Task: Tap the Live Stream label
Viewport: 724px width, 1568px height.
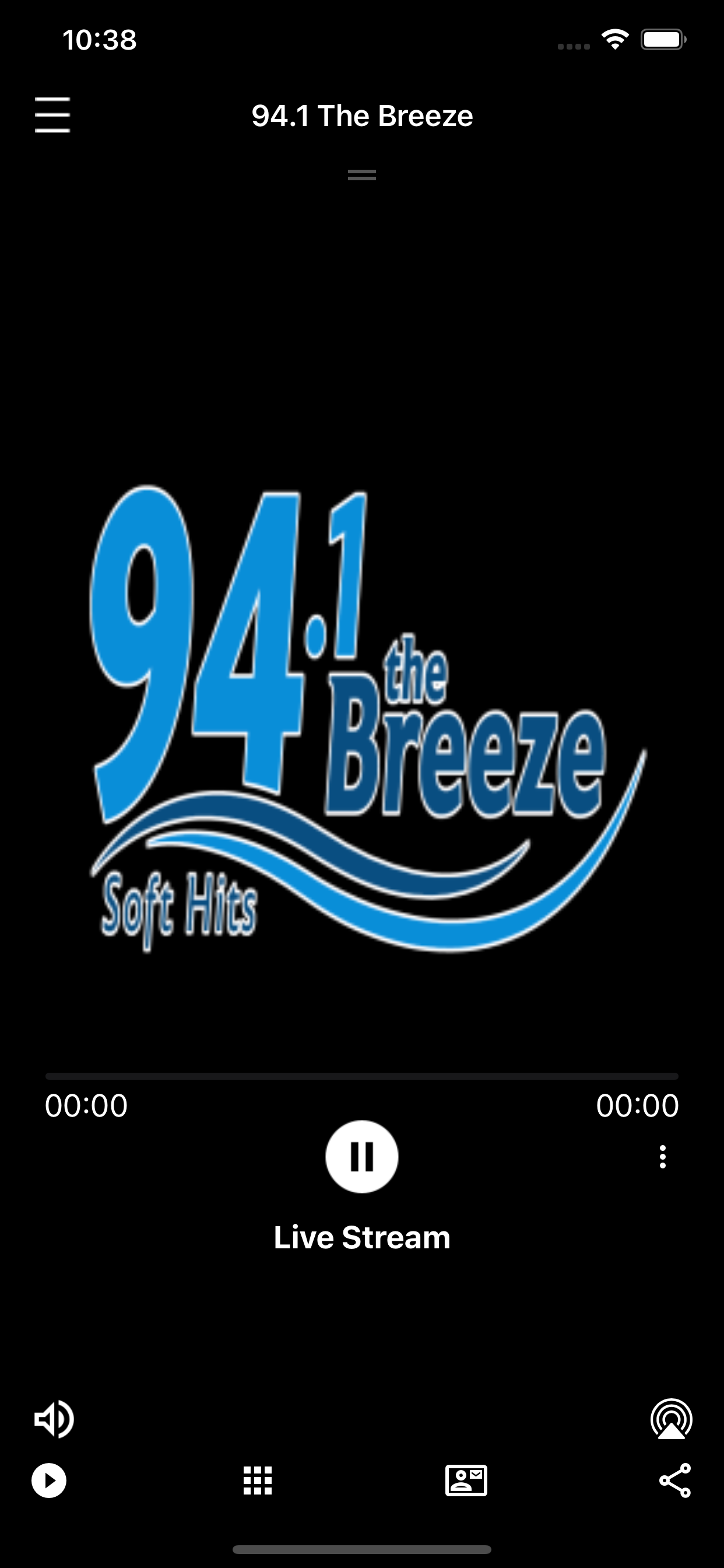Action: click(x=361, y=1235)
